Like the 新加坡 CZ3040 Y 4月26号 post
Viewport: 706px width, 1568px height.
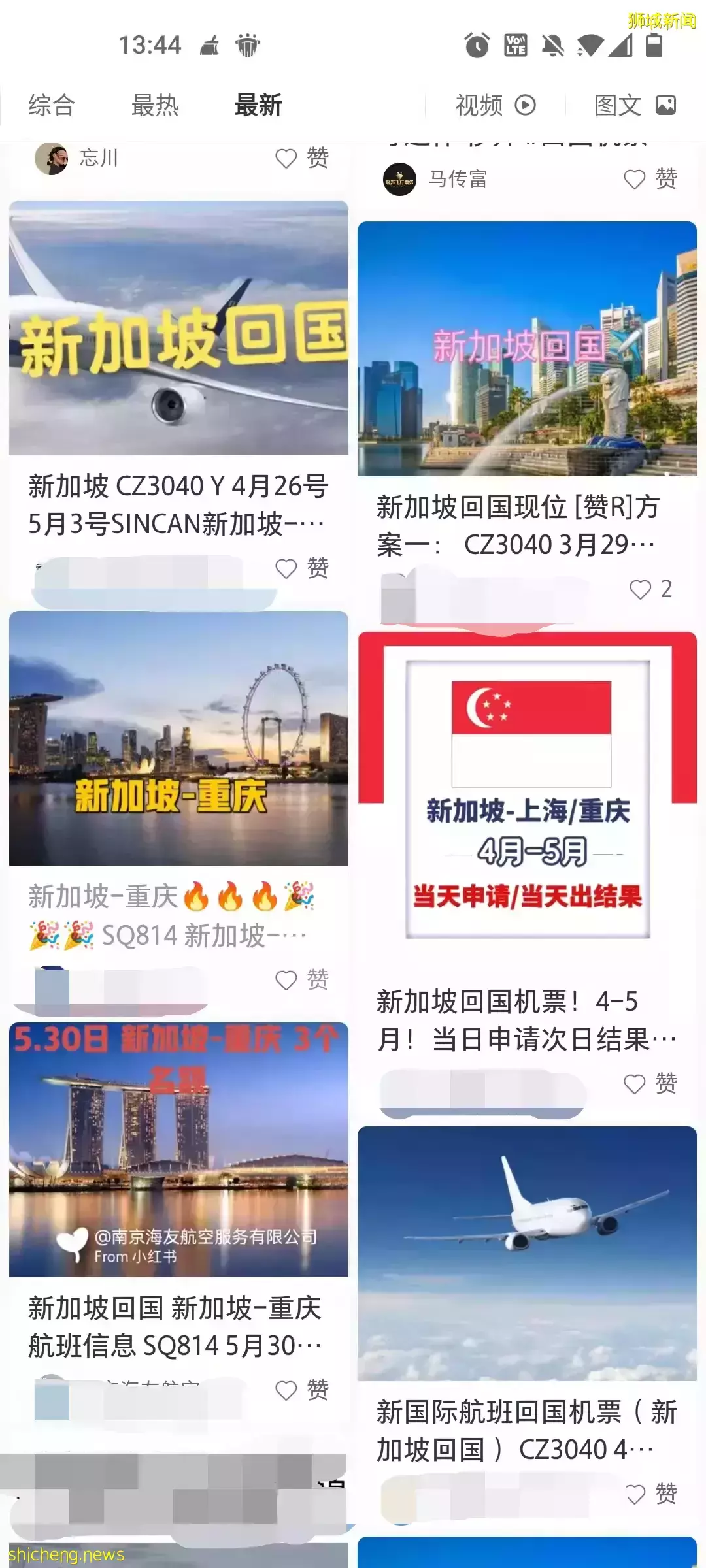coord(286,568)
